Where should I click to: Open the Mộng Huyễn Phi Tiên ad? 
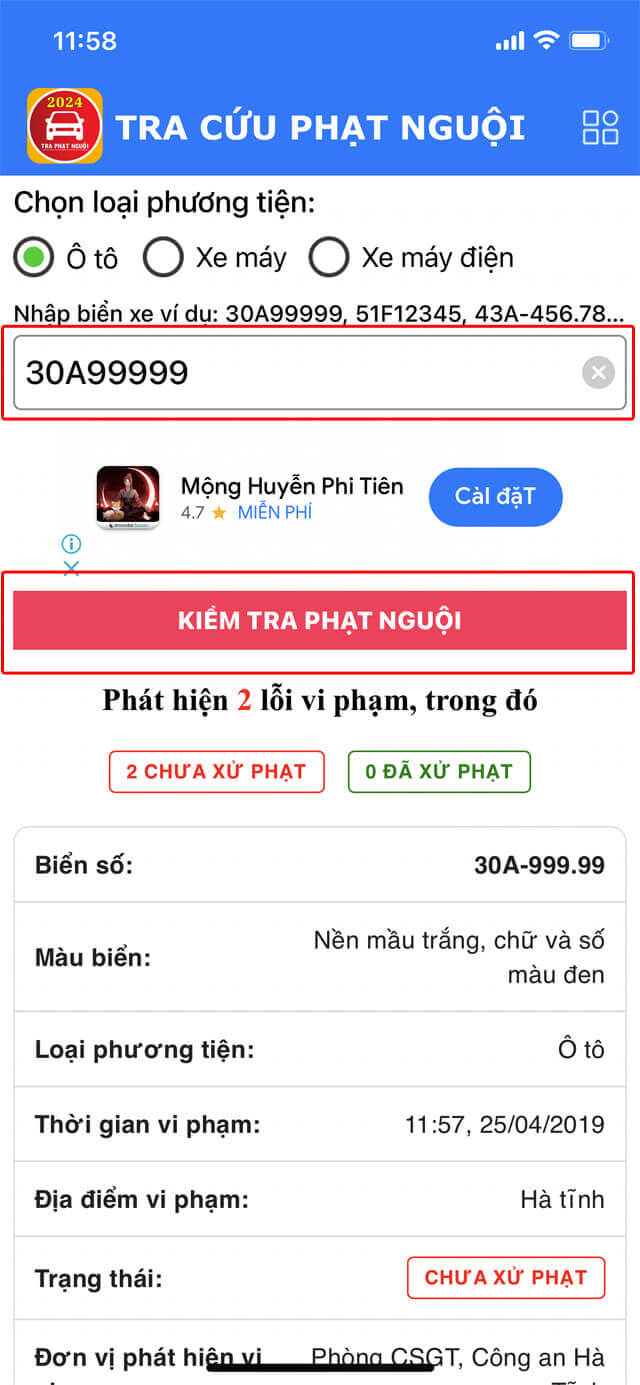291,487
